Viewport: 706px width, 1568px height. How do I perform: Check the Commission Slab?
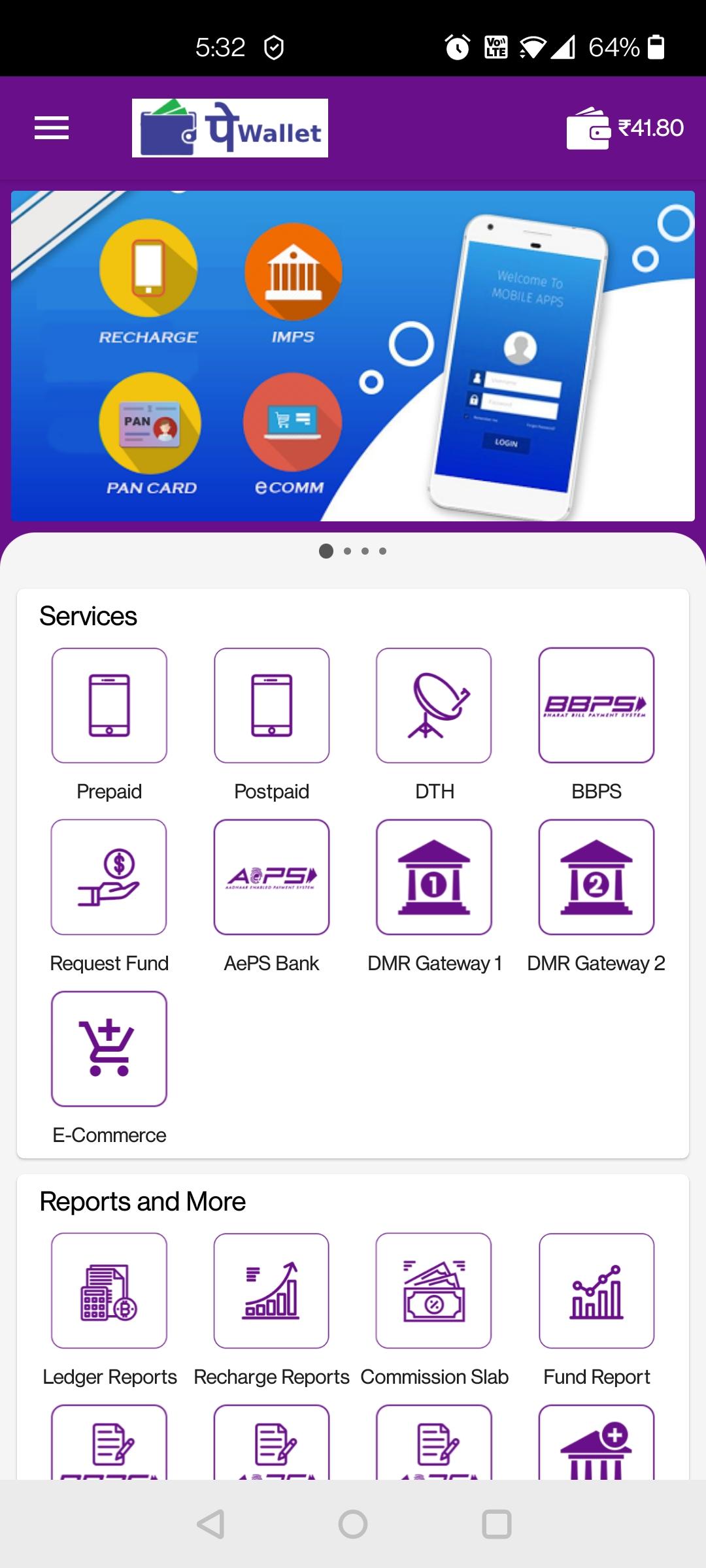(x=433, y=1291)
